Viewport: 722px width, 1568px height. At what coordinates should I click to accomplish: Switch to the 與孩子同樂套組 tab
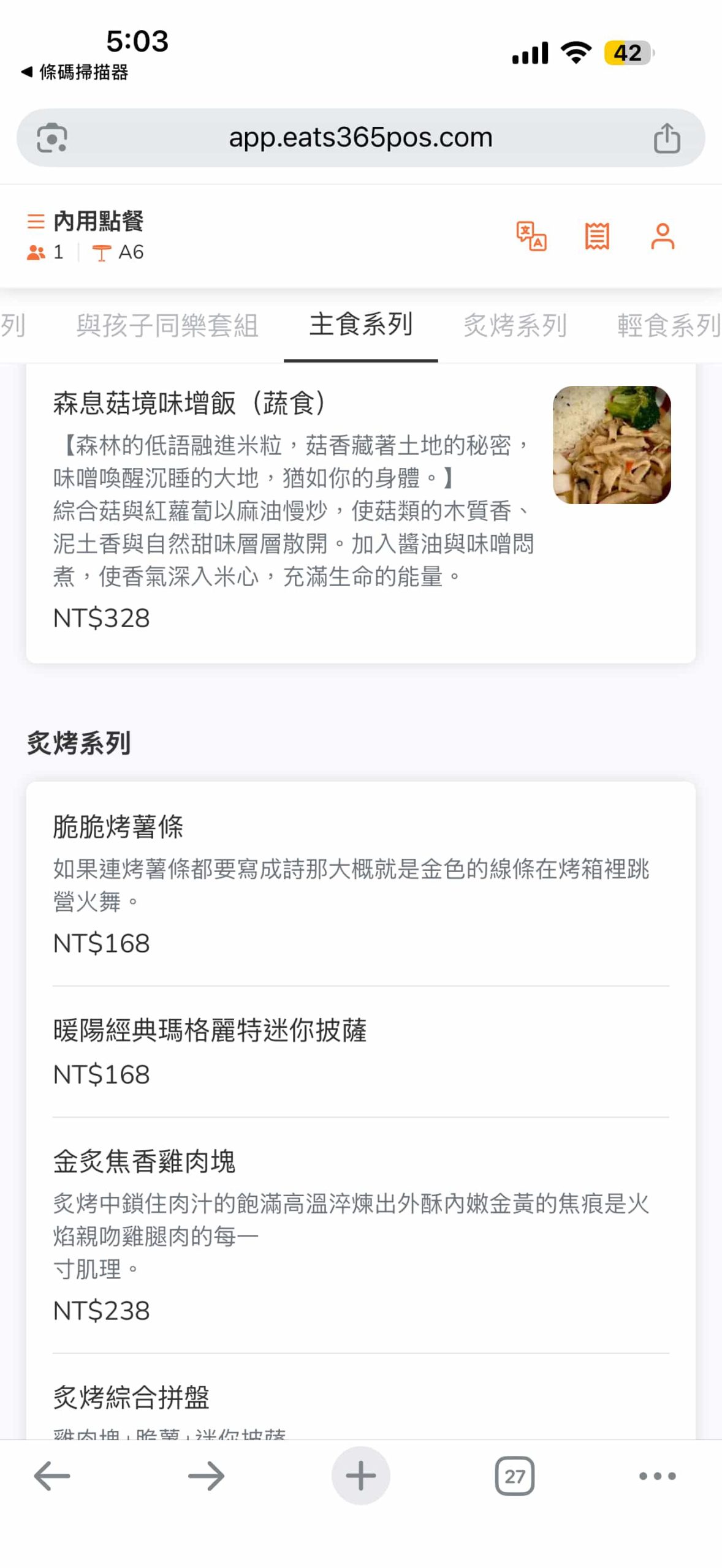(167, 325)
